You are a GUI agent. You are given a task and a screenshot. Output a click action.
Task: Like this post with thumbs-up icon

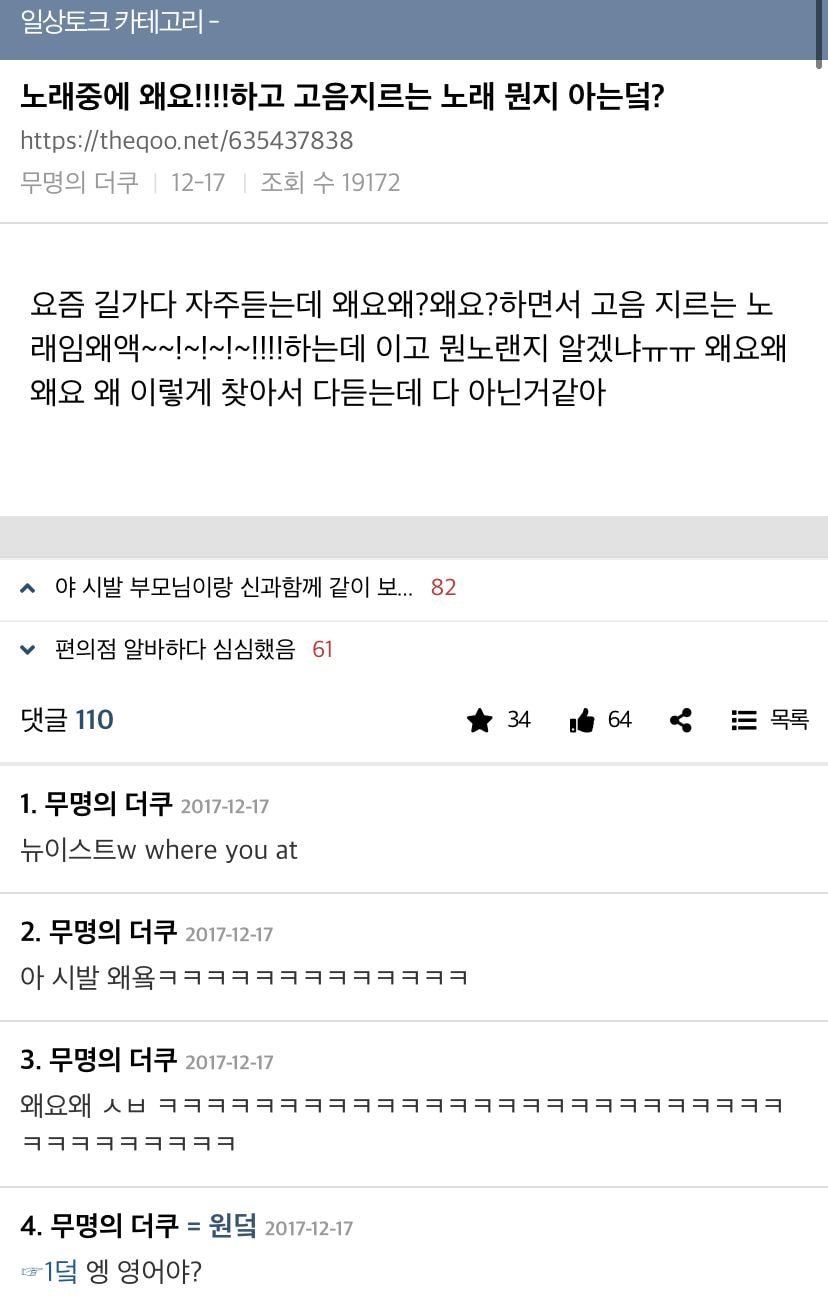pyautogui.click(x=583, y=720)
